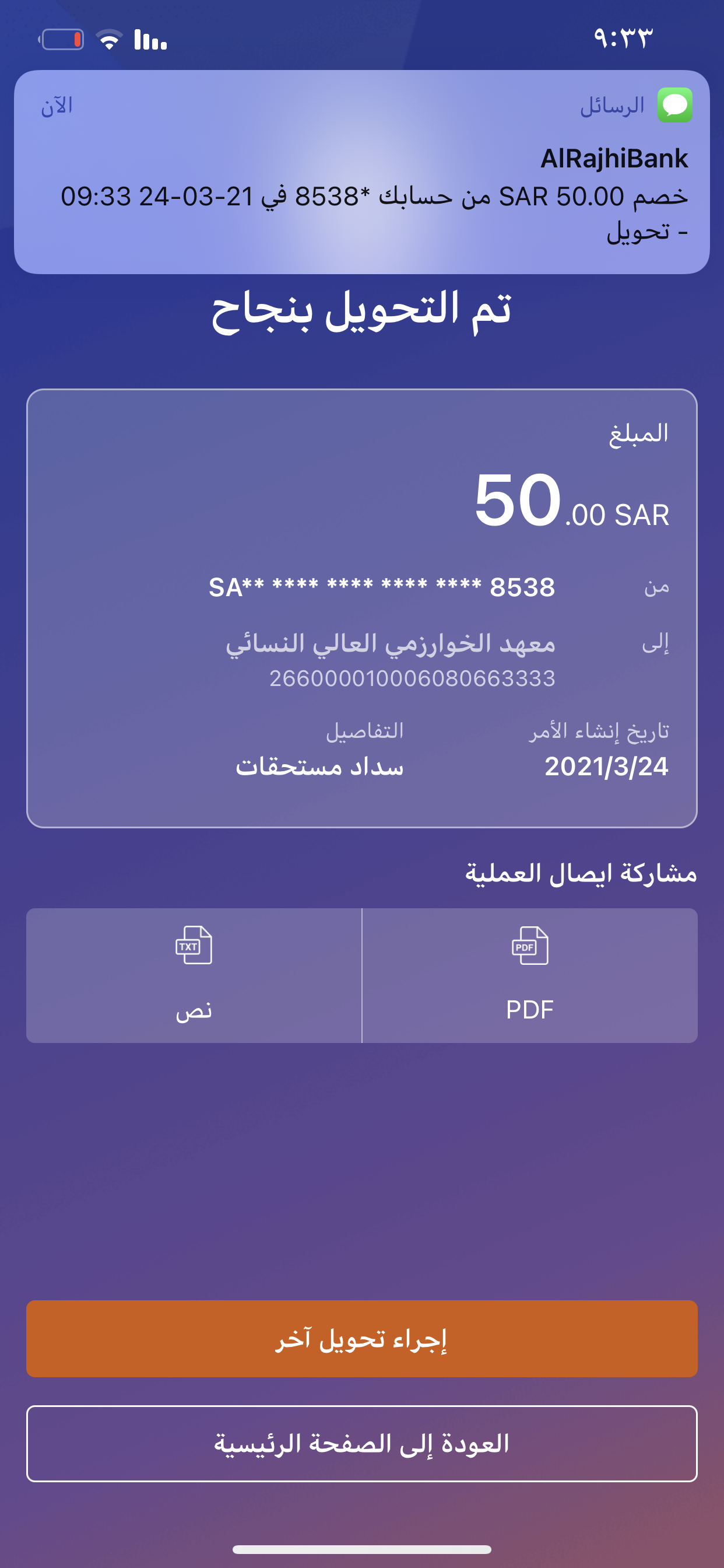The image size is (724, 1568).
Task: Share the receipt as text (نص)
Action: (194, 975)
